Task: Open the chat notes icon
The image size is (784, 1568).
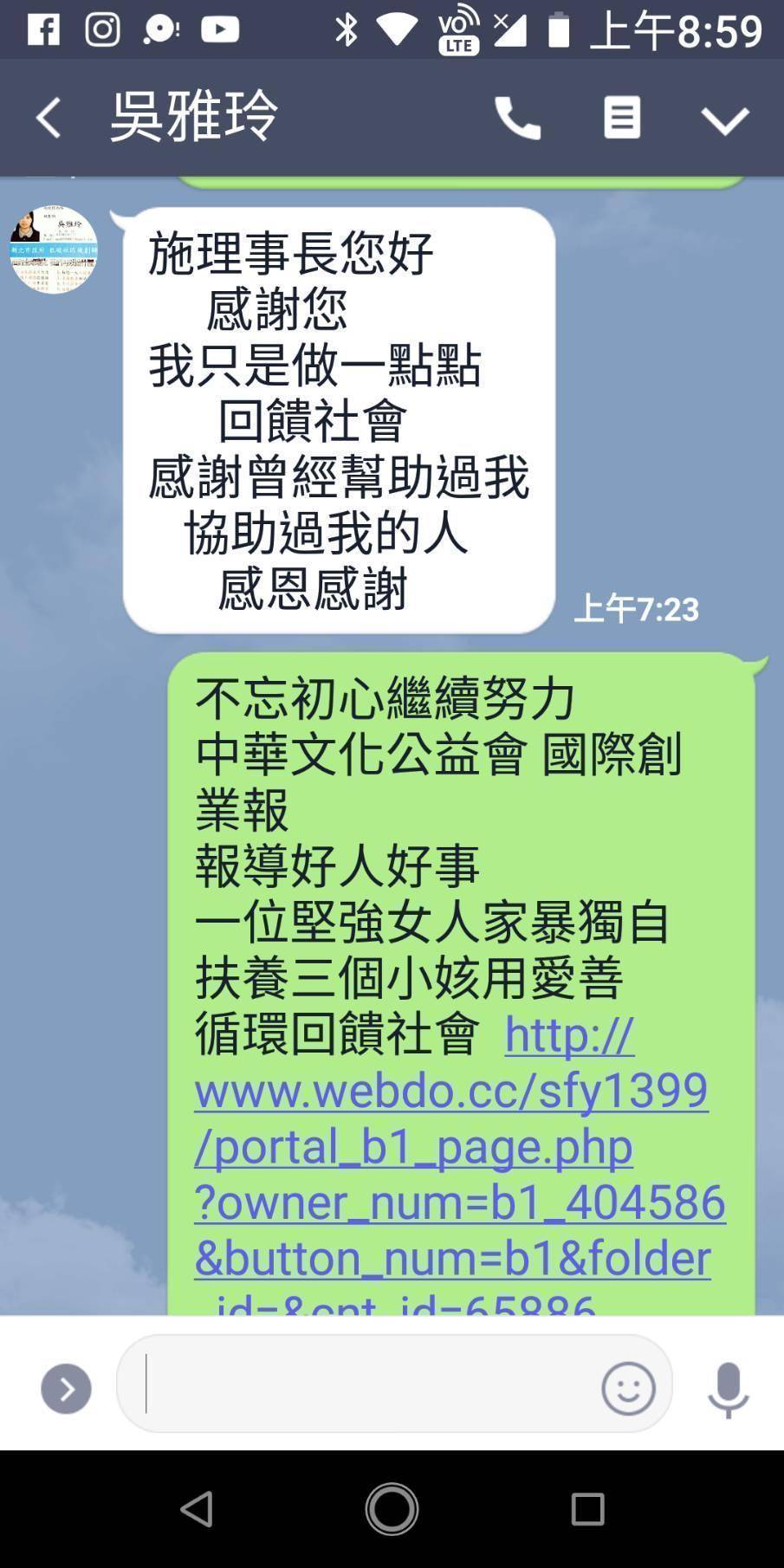Action: [x=621, y=118]
